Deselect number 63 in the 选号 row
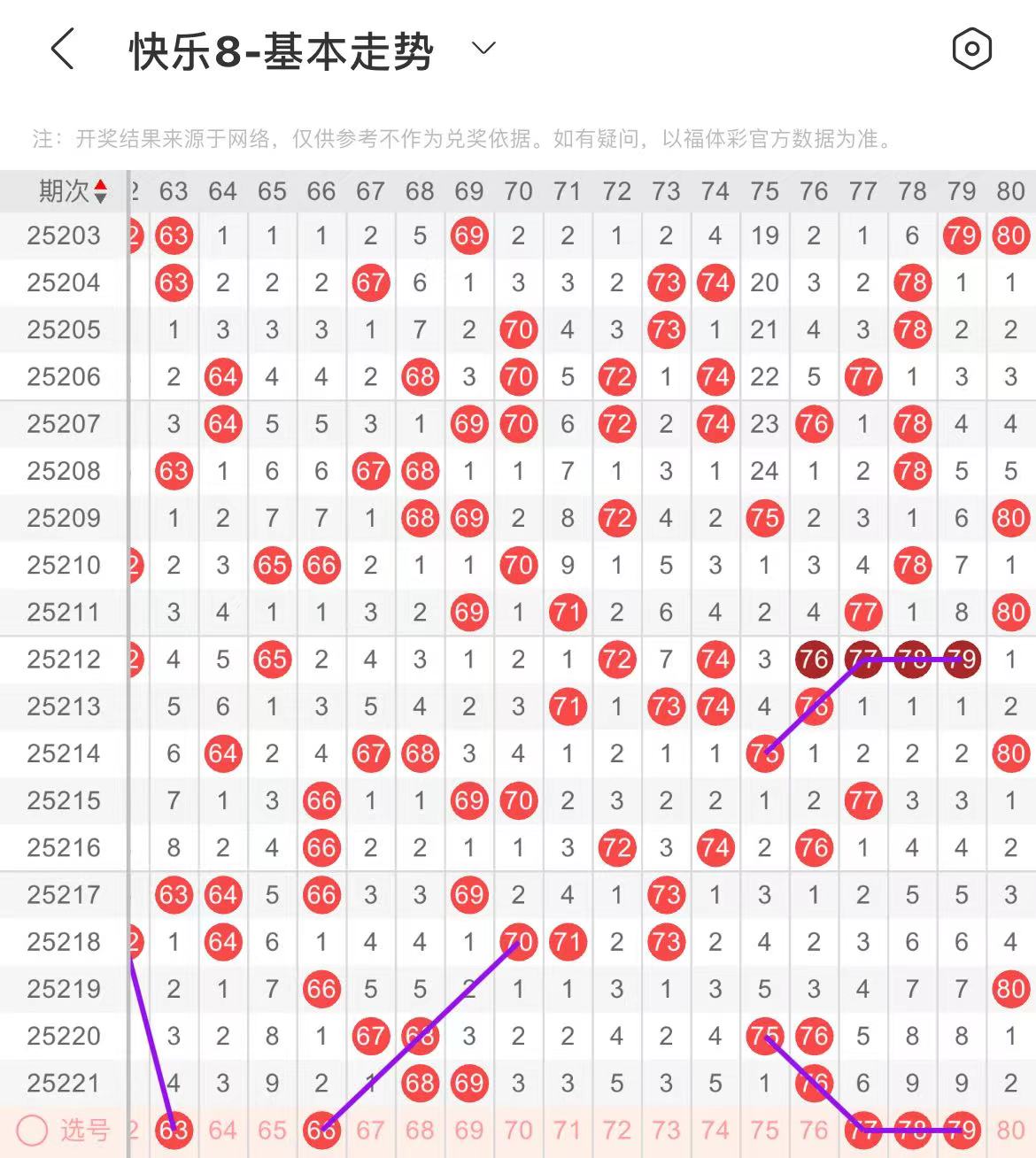 [x=174, y=1131]
